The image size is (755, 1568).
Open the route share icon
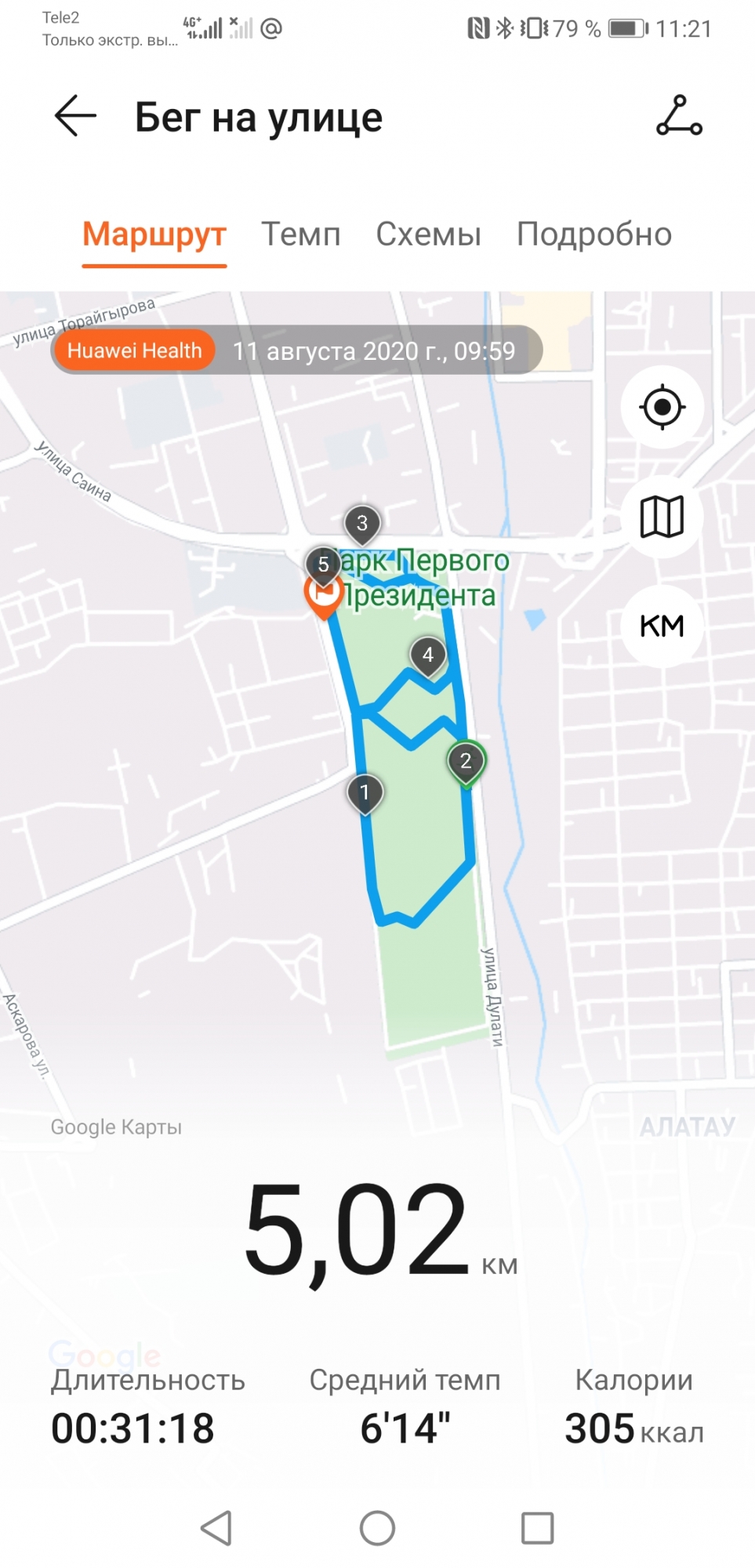pyautogui.click(x=679, y=116)
